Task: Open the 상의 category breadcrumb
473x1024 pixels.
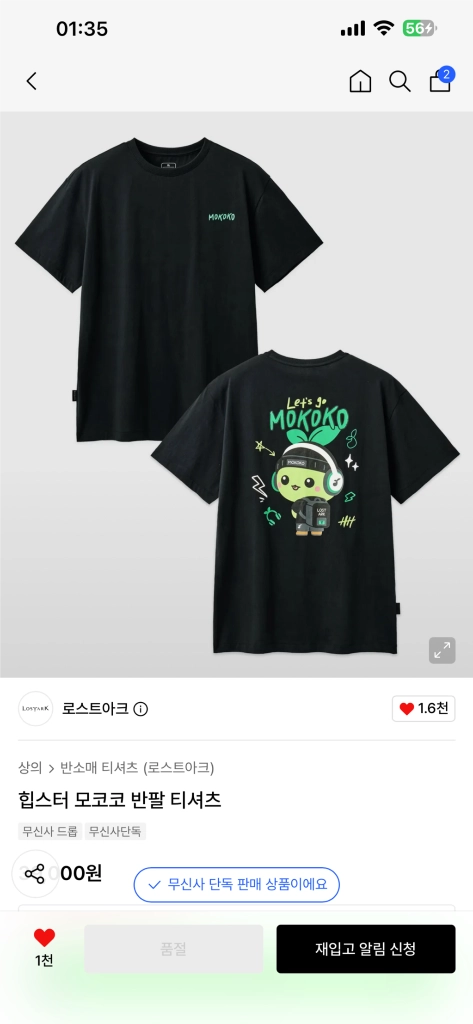Action: [x=30, y=767]
